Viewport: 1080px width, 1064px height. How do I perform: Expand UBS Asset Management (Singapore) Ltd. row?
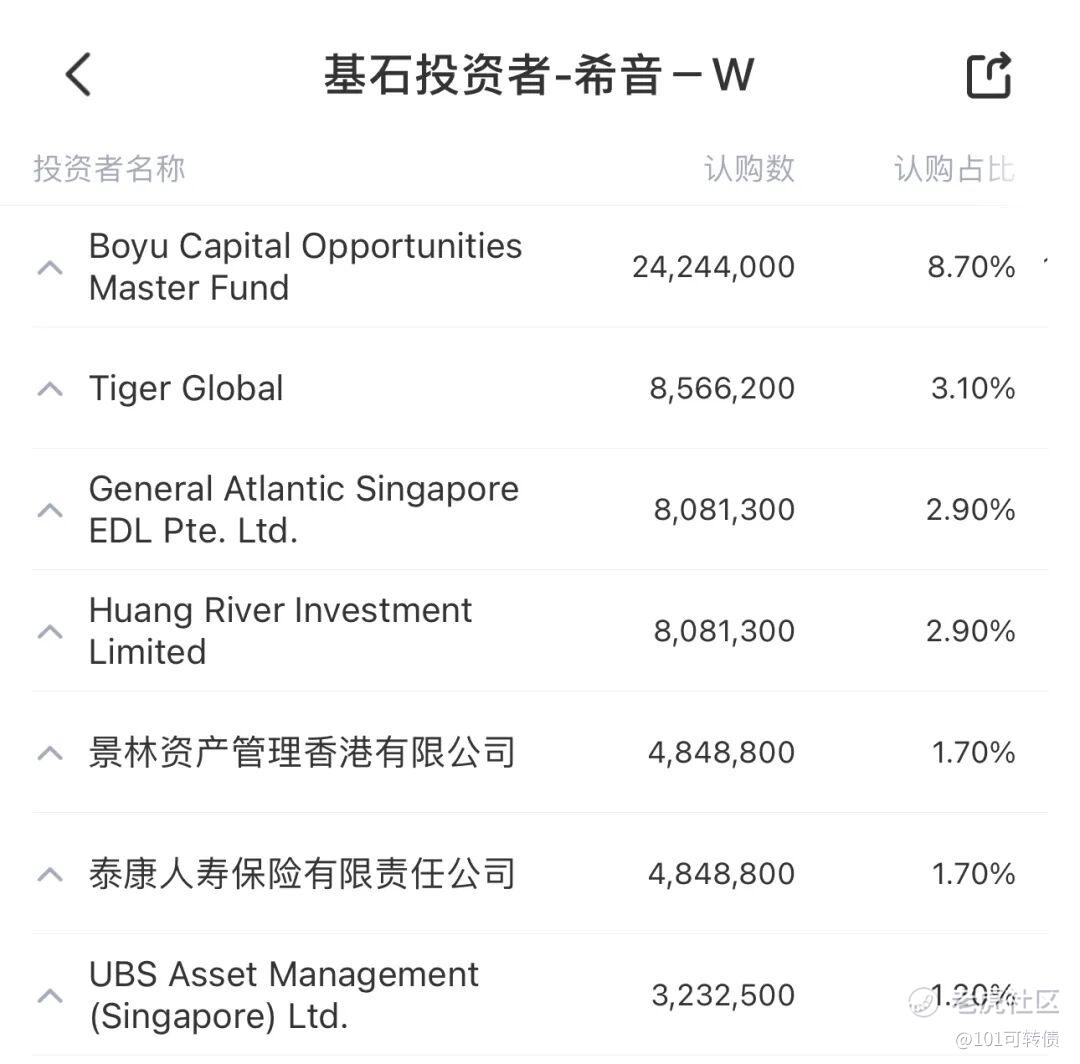[x=50, y=996]
